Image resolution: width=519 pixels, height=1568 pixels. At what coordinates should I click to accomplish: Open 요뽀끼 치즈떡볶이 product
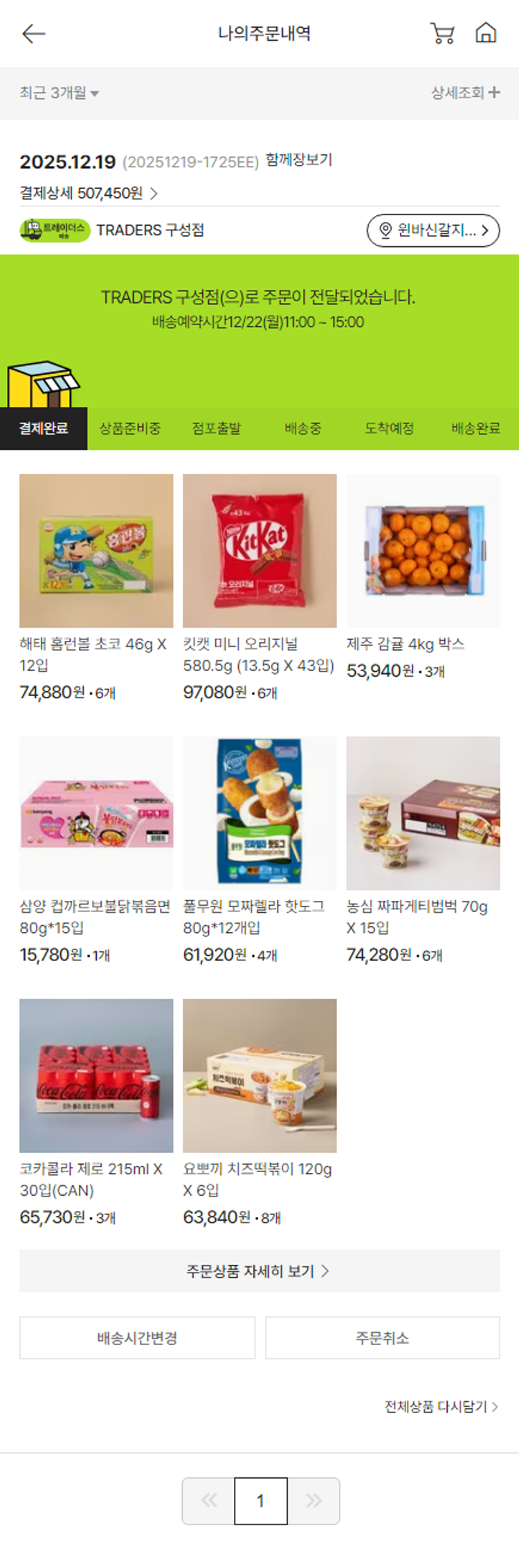click(259, 1075)
